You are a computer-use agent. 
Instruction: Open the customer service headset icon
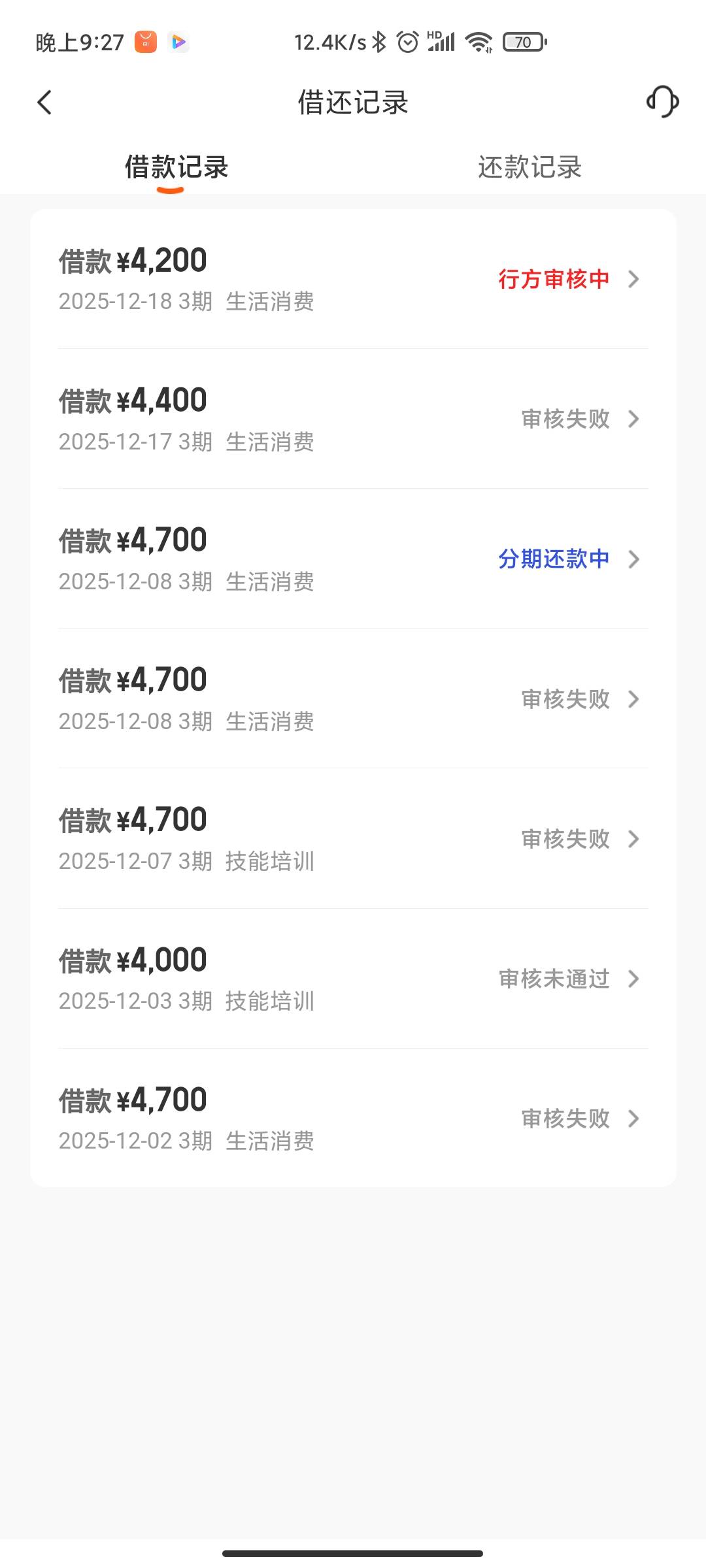(662, 102)
